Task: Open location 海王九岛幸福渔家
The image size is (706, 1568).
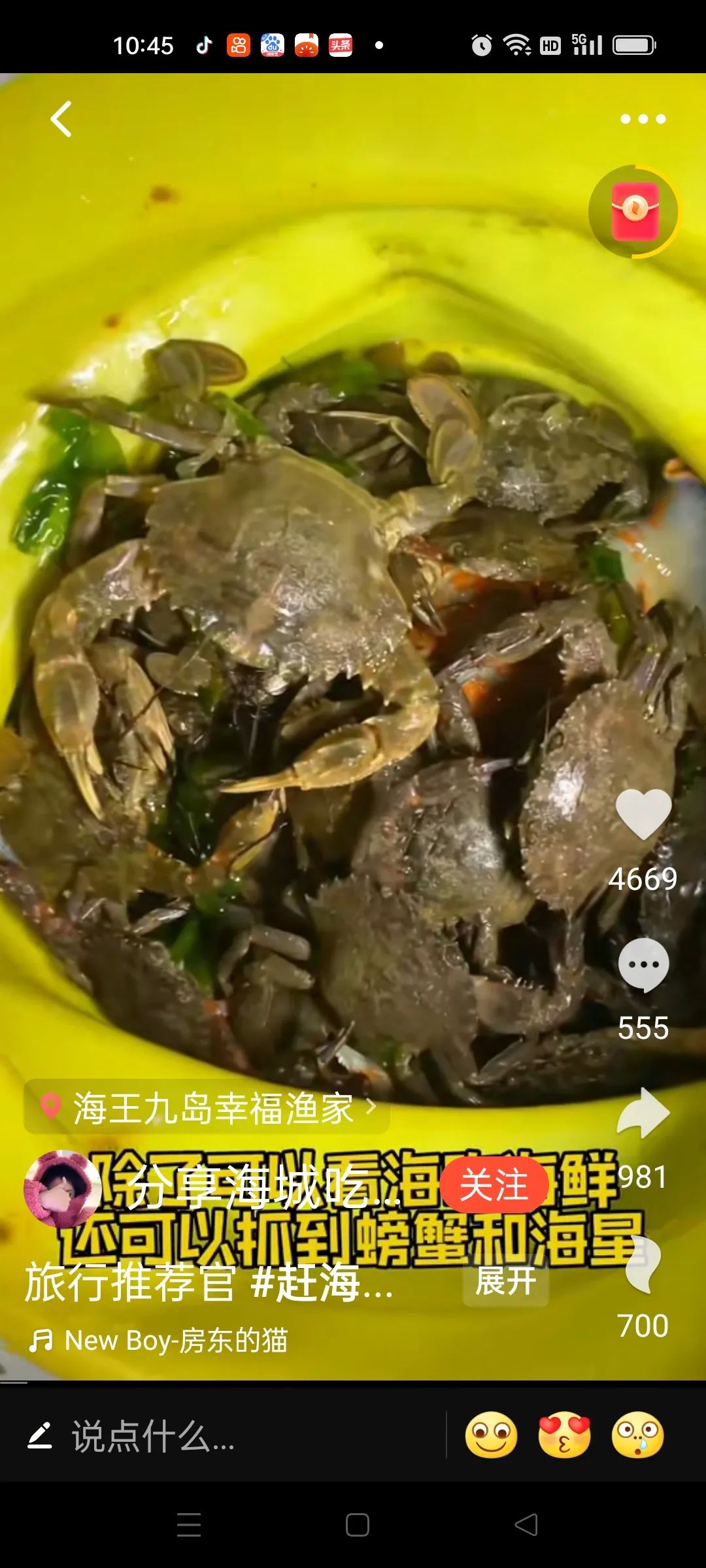Action: pos(208,1107)
